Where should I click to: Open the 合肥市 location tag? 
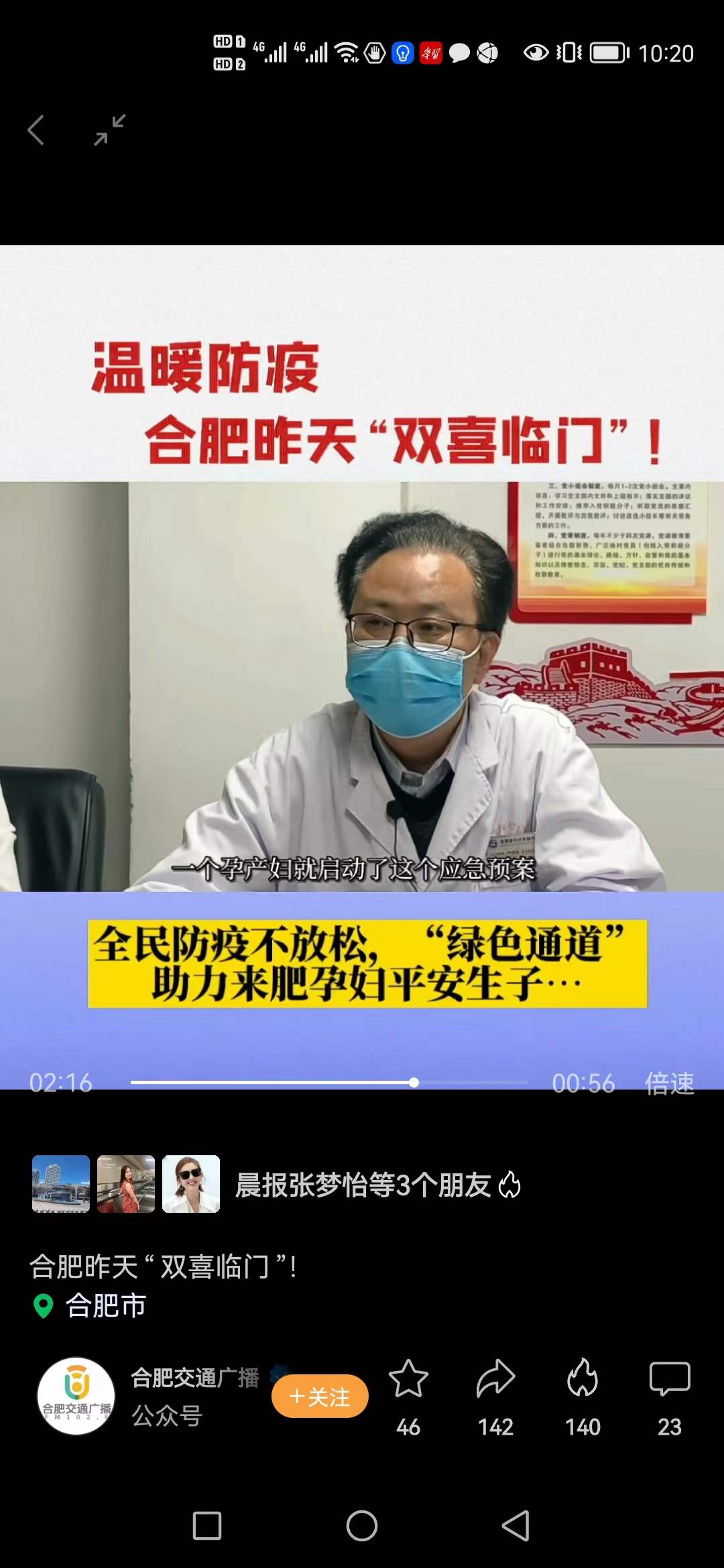tap(105, 1305)
